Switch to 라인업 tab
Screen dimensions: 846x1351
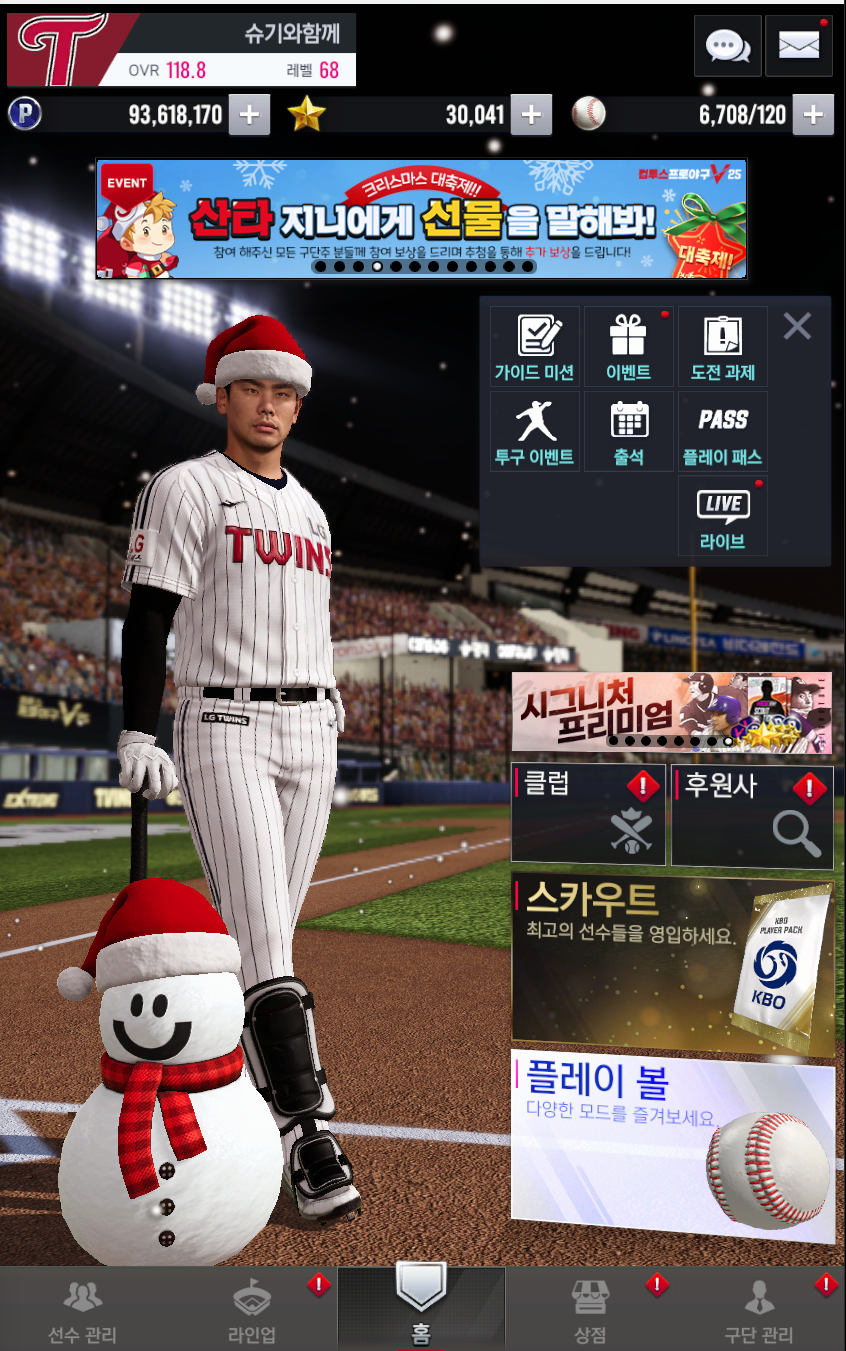pyautogui.click(x=252, y=1310)
